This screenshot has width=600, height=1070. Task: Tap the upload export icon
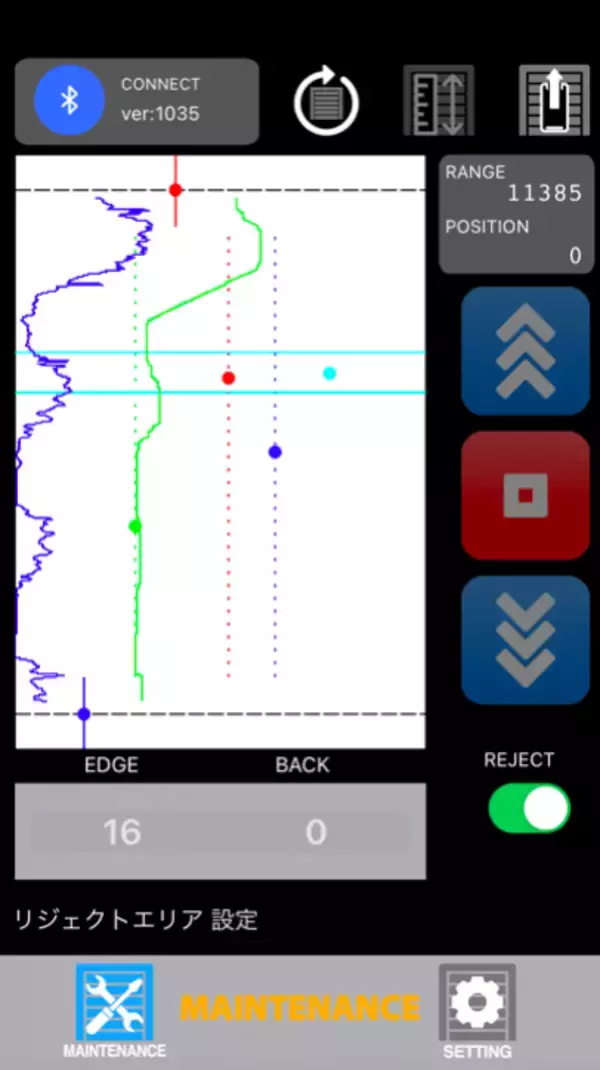pyautogui.click(x=553, y=101)
